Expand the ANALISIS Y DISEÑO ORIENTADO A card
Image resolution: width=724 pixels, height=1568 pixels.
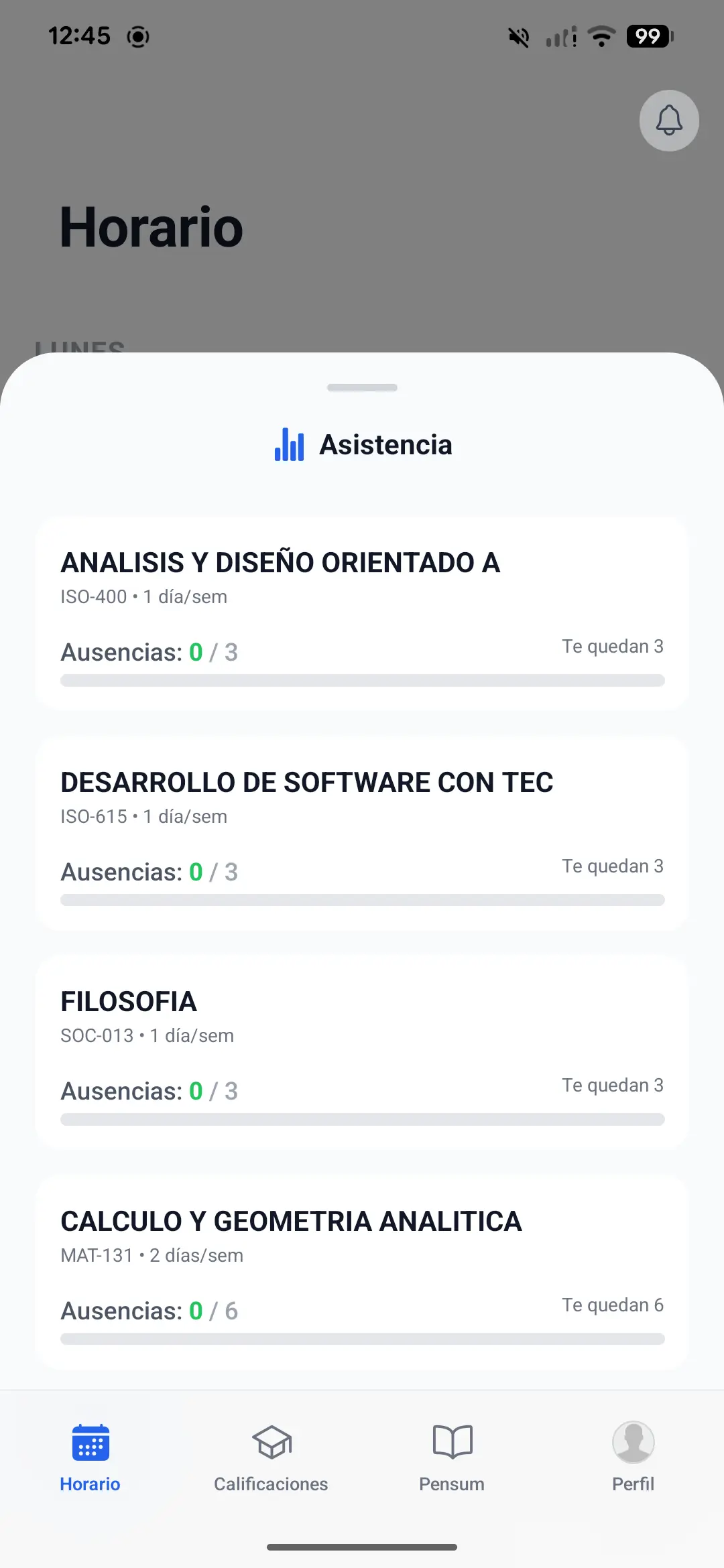click(362, 613)
